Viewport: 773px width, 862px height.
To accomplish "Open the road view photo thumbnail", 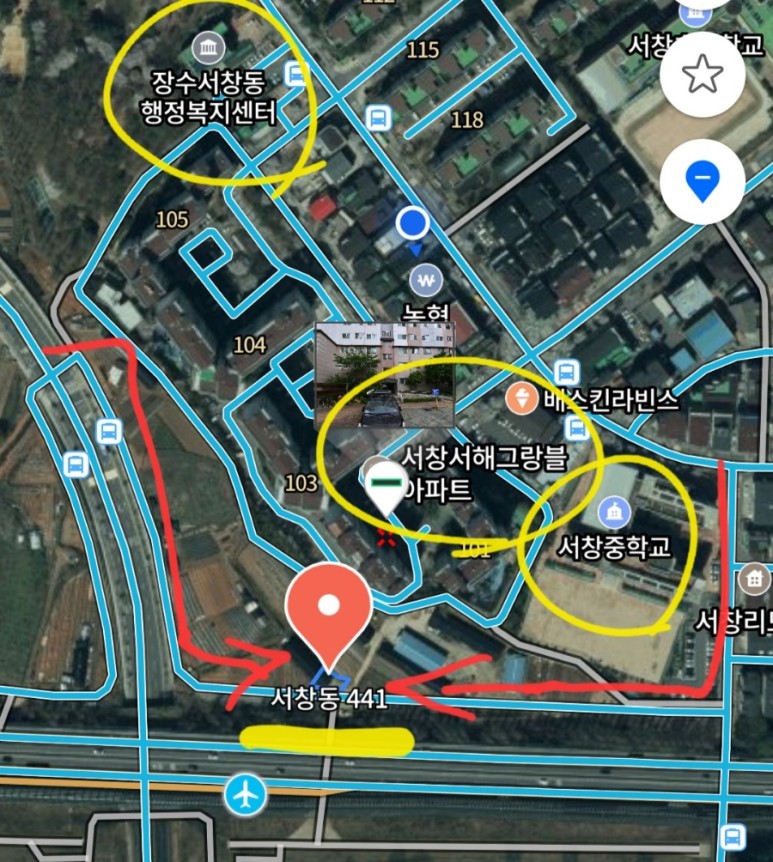I will [x=385, y=375].
